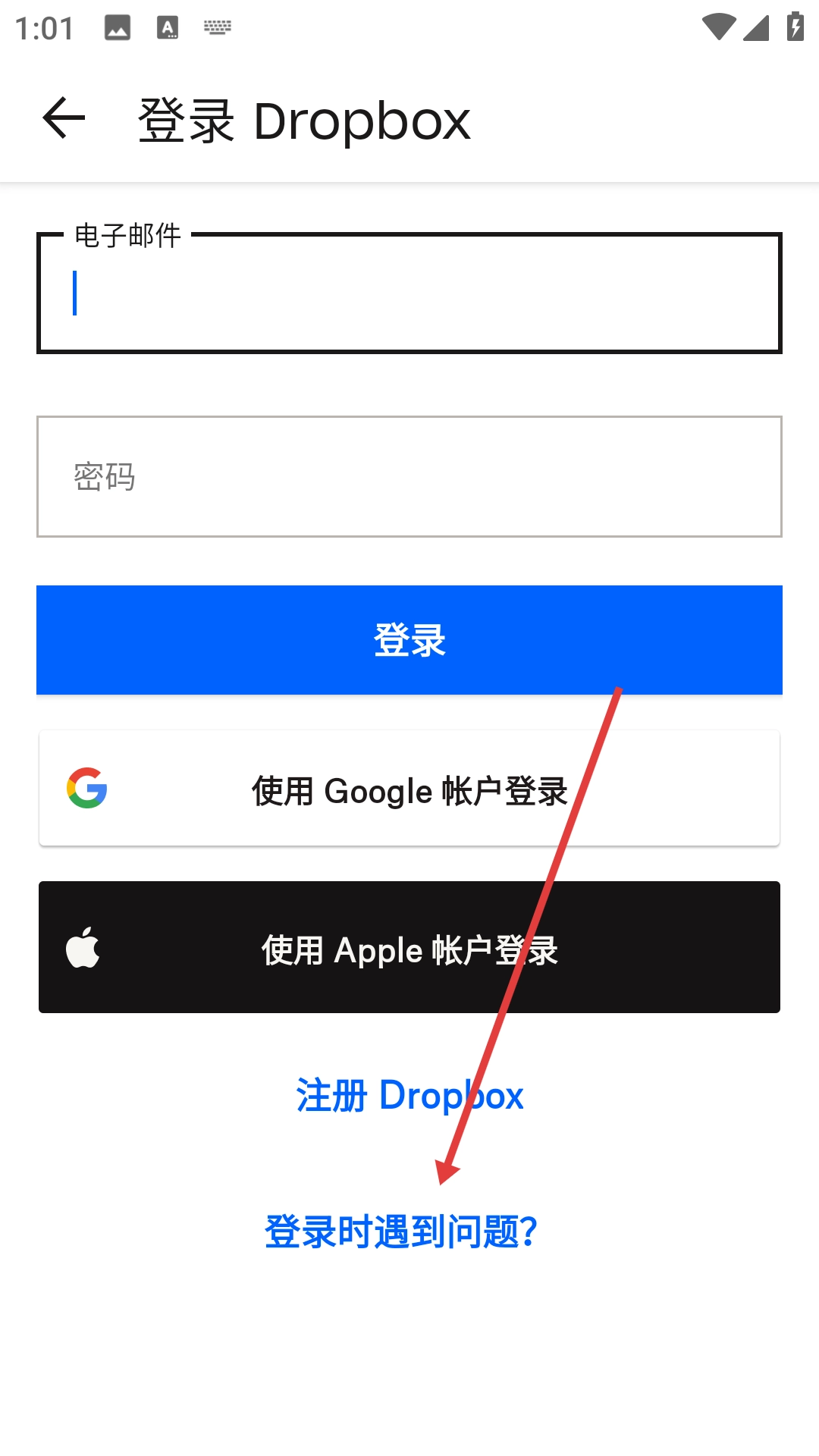Choose 使用 Apple 帐户登录

click(409, 948)
